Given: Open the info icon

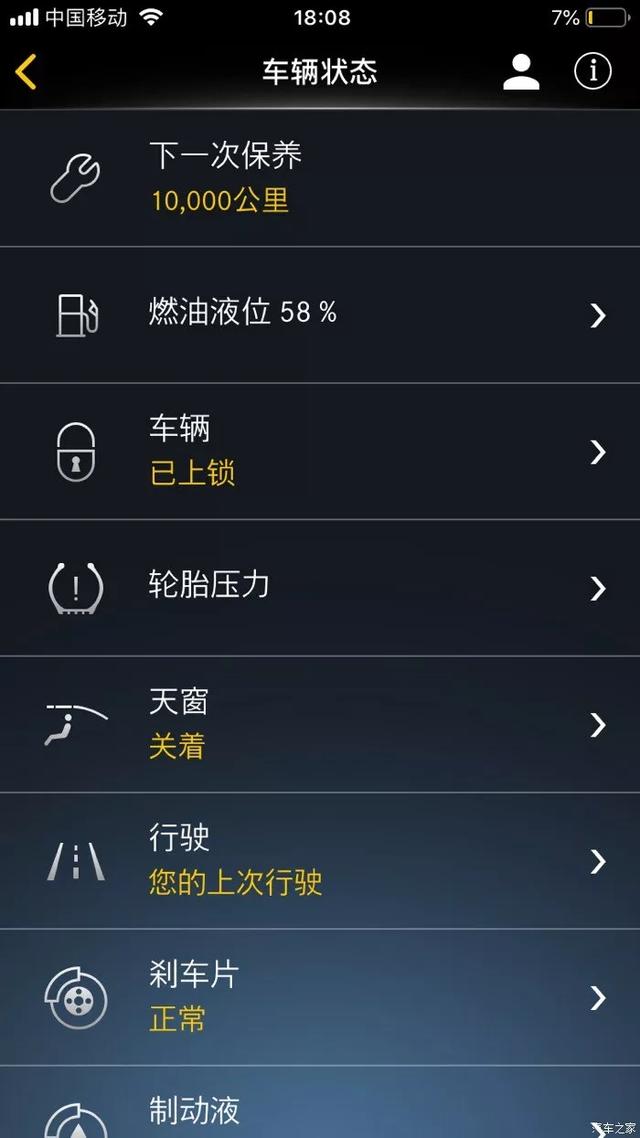Looking at the screenshot, I should pos(593,71).
